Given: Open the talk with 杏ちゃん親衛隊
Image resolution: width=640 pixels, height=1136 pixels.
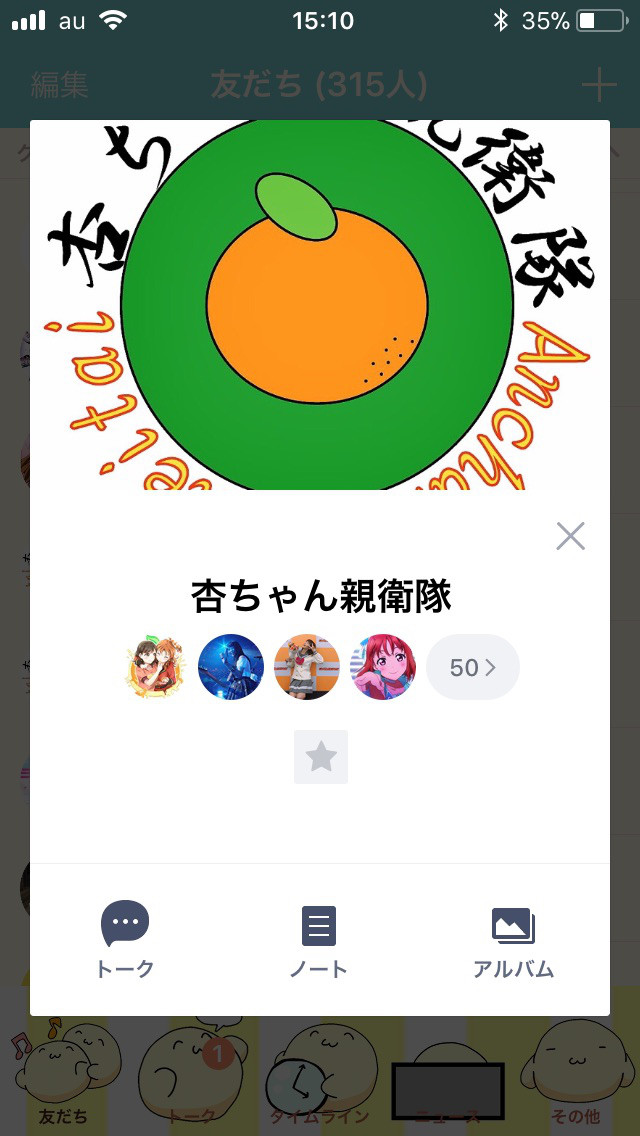Looking at the screenshot, I should pos(125,940).
